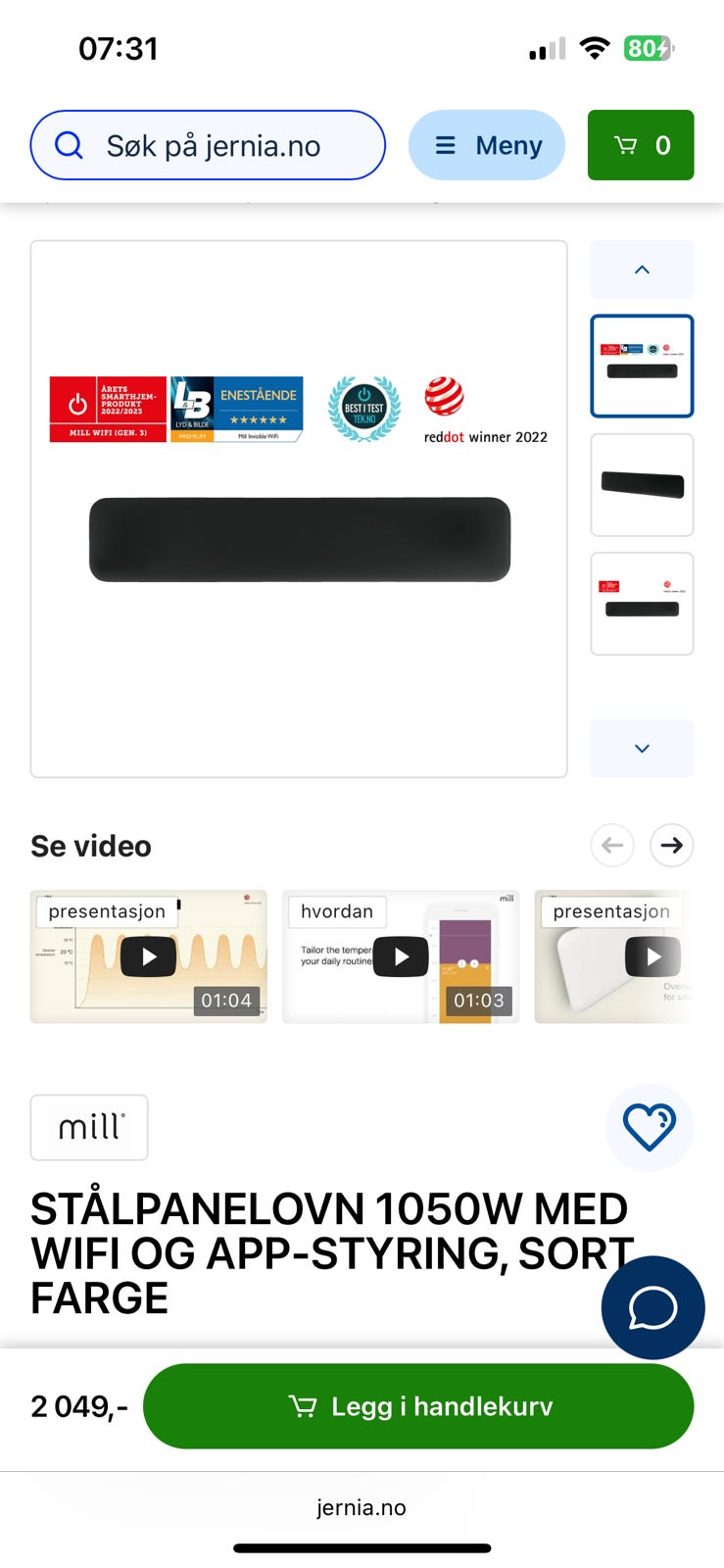Open the mill brand logo
The image size is (724, 1568).
click(88, 1127)
